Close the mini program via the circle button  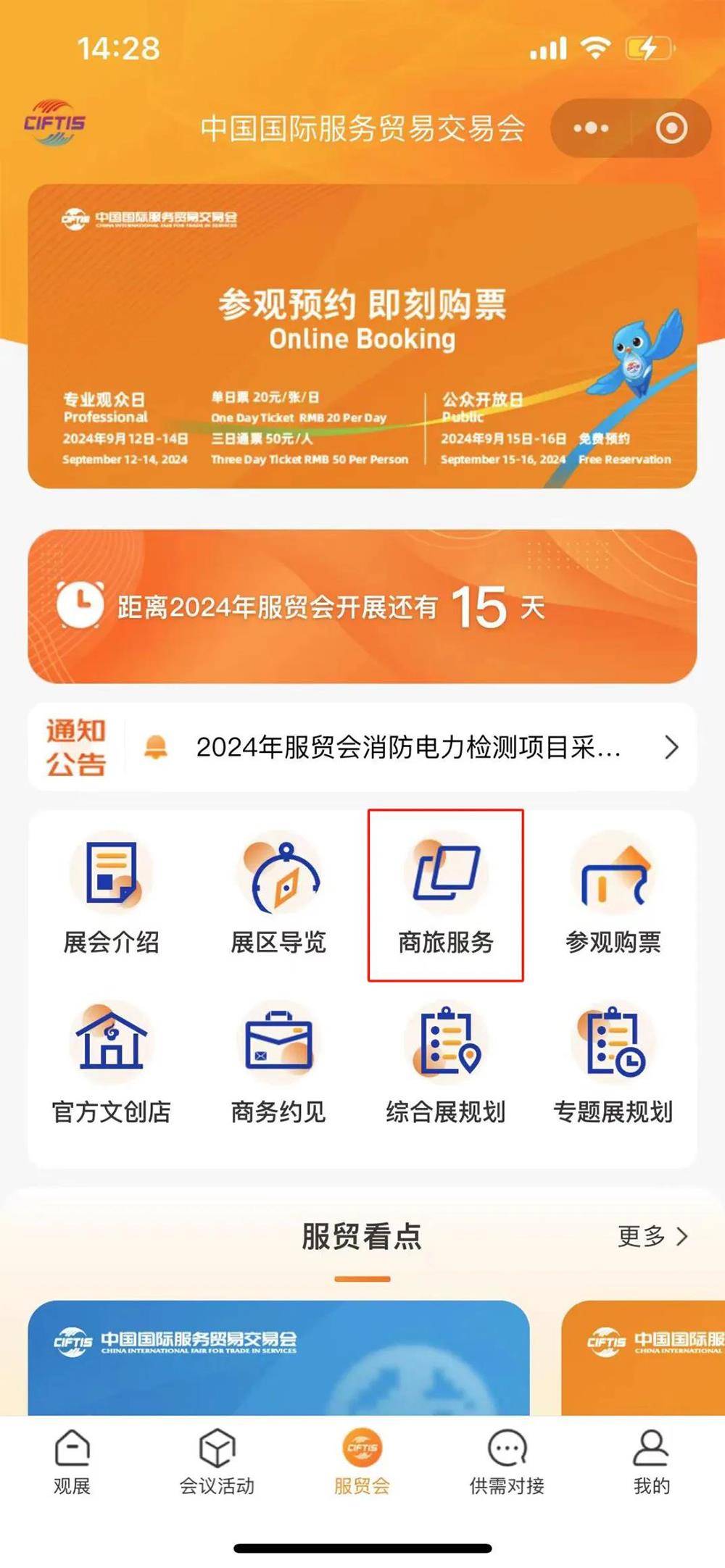click(x=671, y=128)
